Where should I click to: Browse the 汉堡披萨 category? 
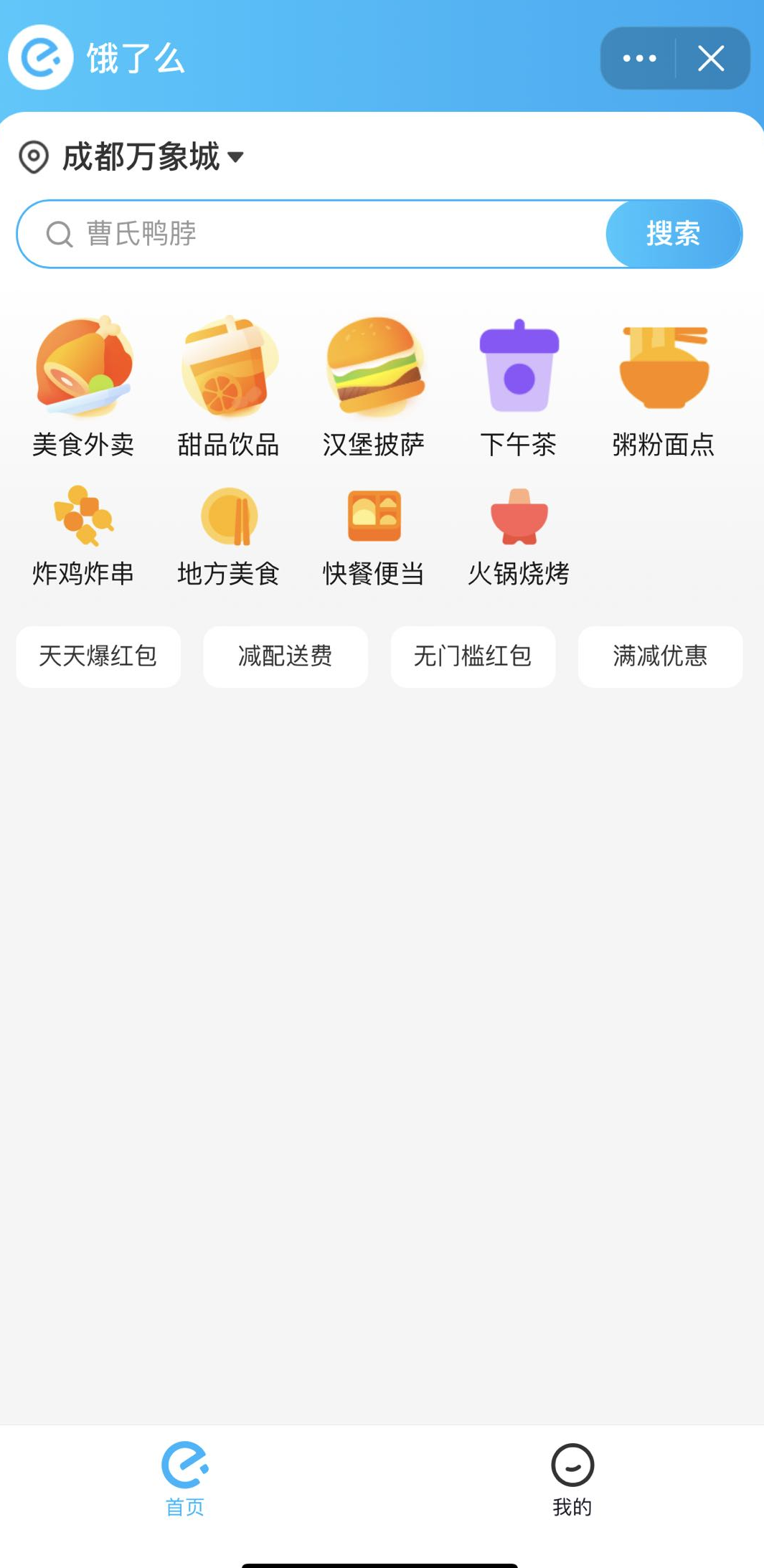(x=374, y=387)
